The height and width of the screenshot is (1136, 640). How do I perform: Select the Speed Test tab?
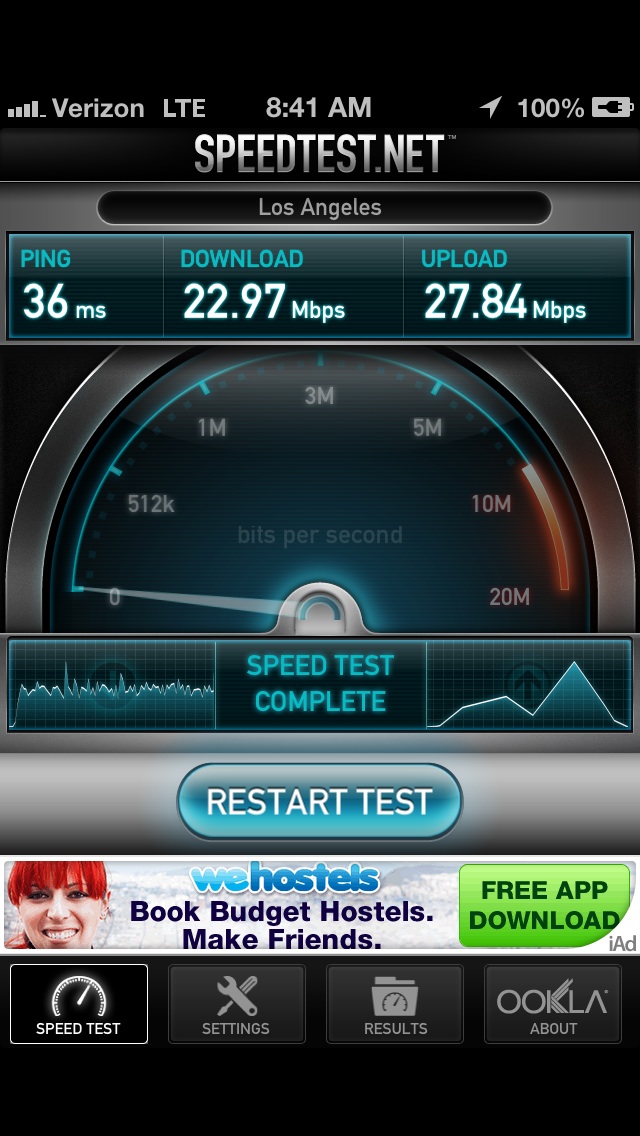pos(78,1003)
